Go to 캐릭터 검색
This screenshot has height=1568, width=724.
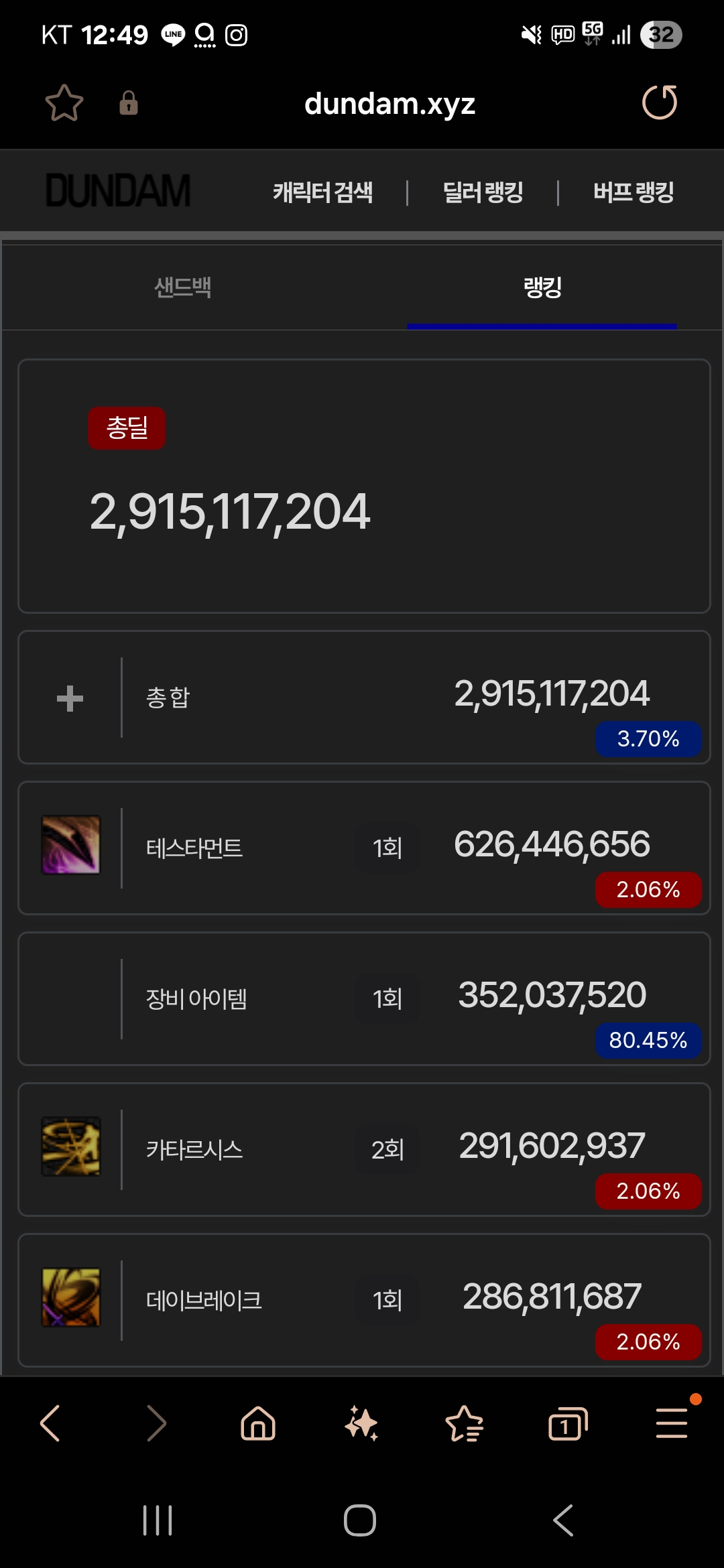pos(322,192)
